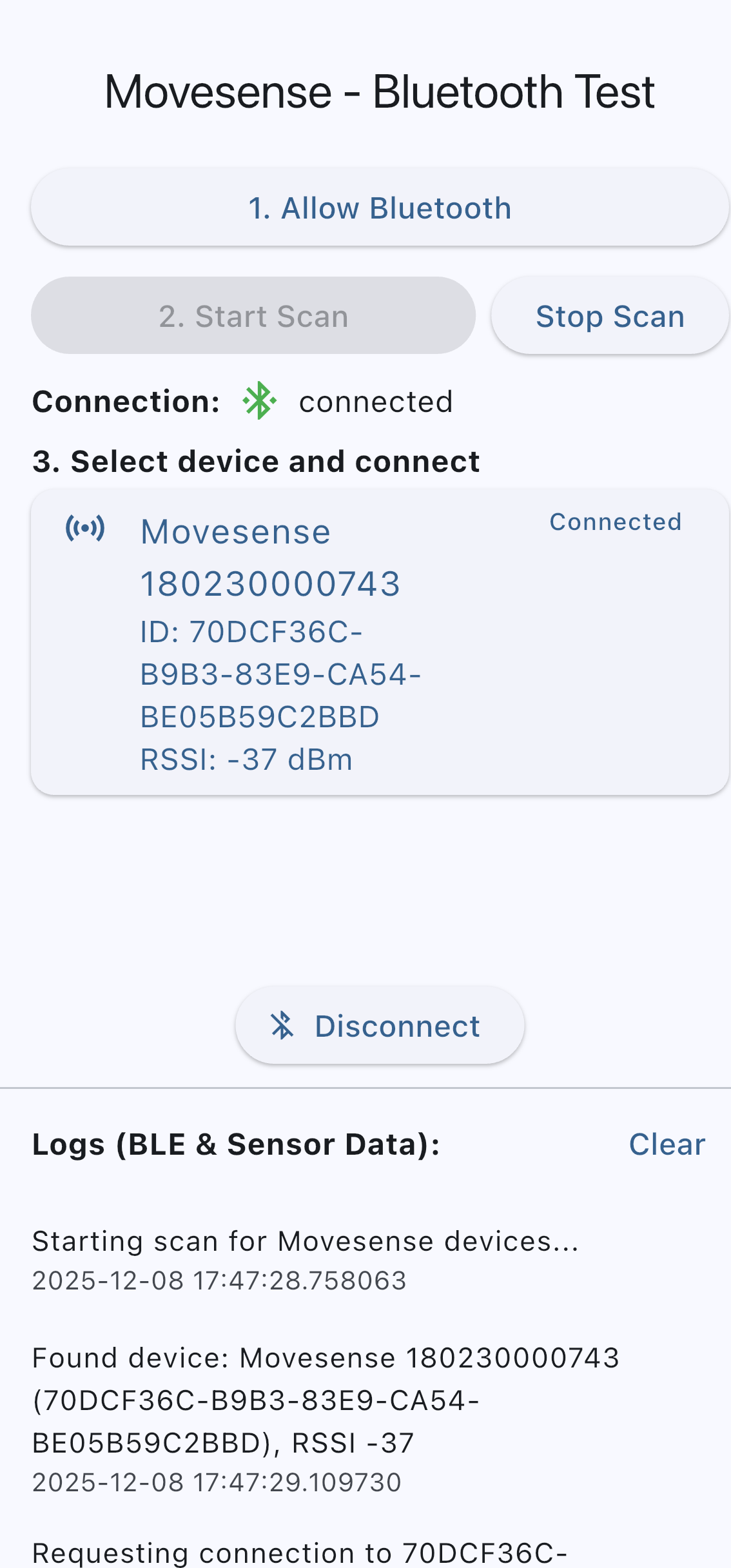
Task: Click the device name Movesense 180230000743
Action: coord(270,558)
